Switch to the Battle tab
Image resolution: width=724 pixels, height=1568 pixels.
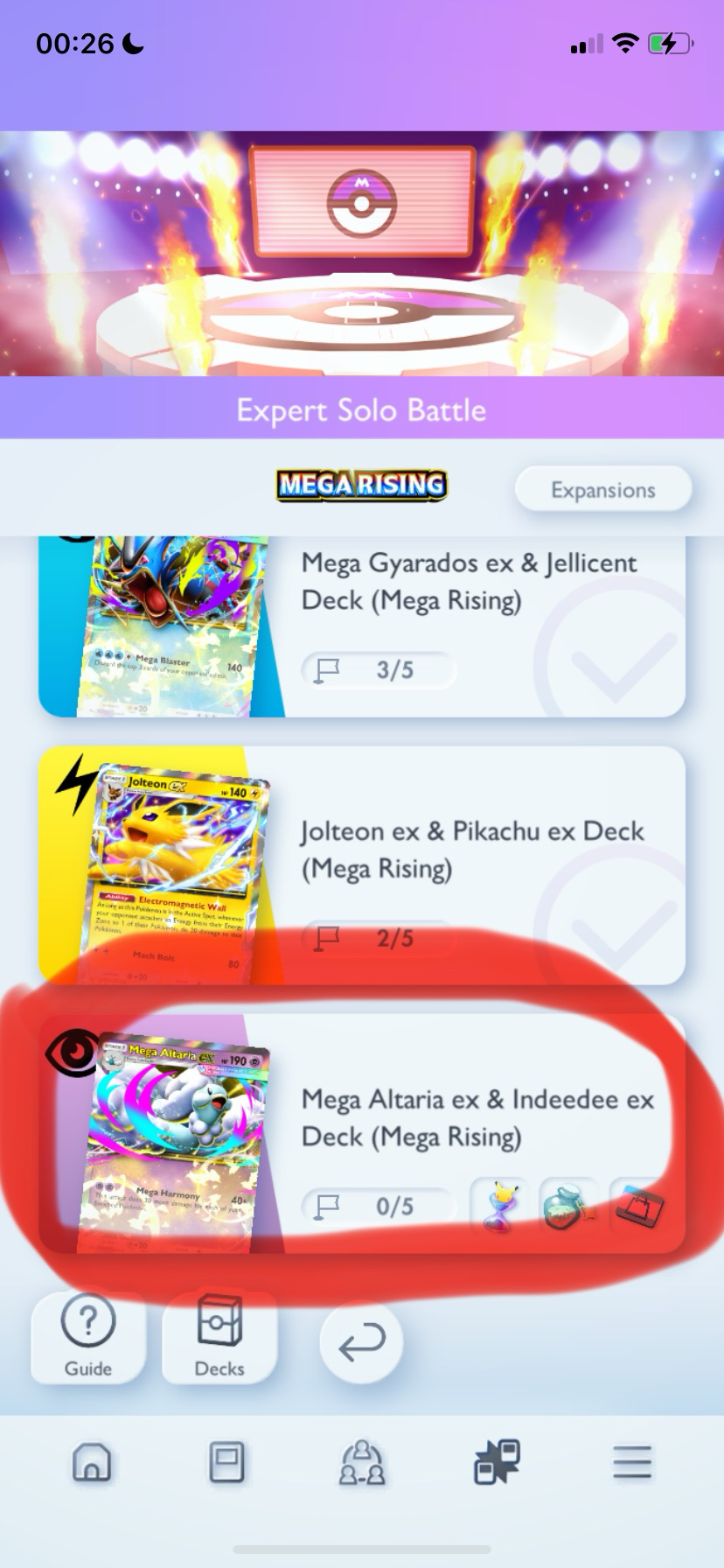click(x=497, y=1462)
